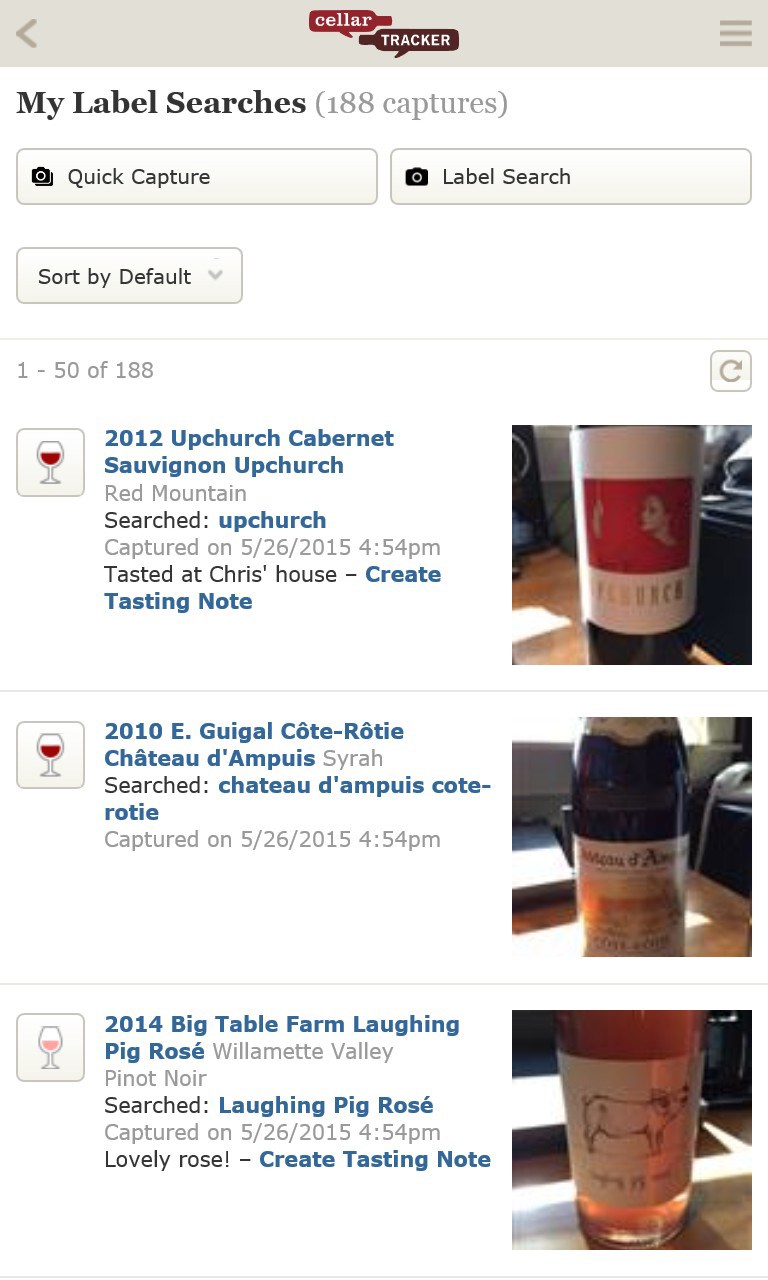View the Upchurch label photo thumbnail
The width and height of the screenshot is (768, 1280).
632,545
